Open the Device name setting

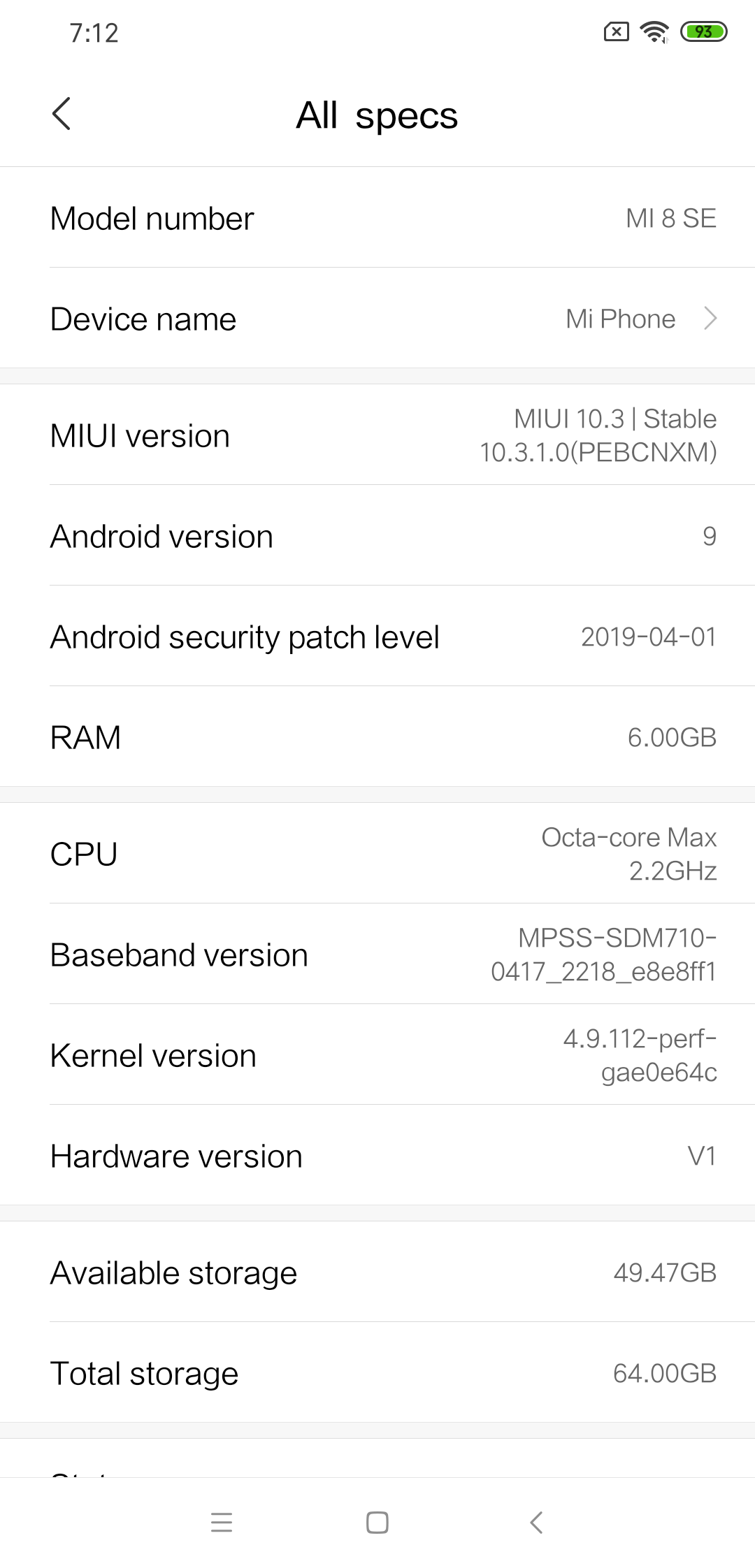coord(377,319)
